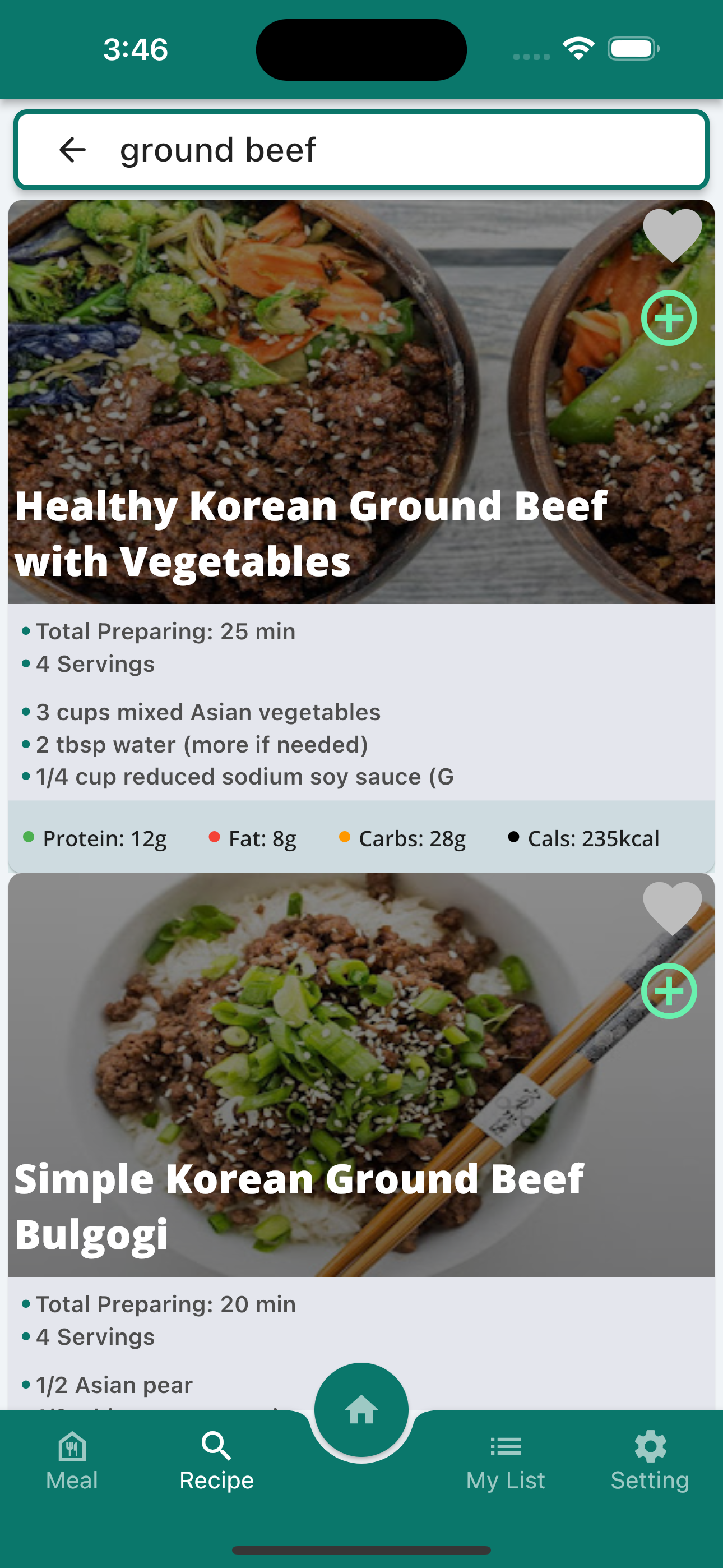The width and height of the screenshot is (723, 1568).
Task: Tap the back arrow in search bar
Action: [72, 150]
